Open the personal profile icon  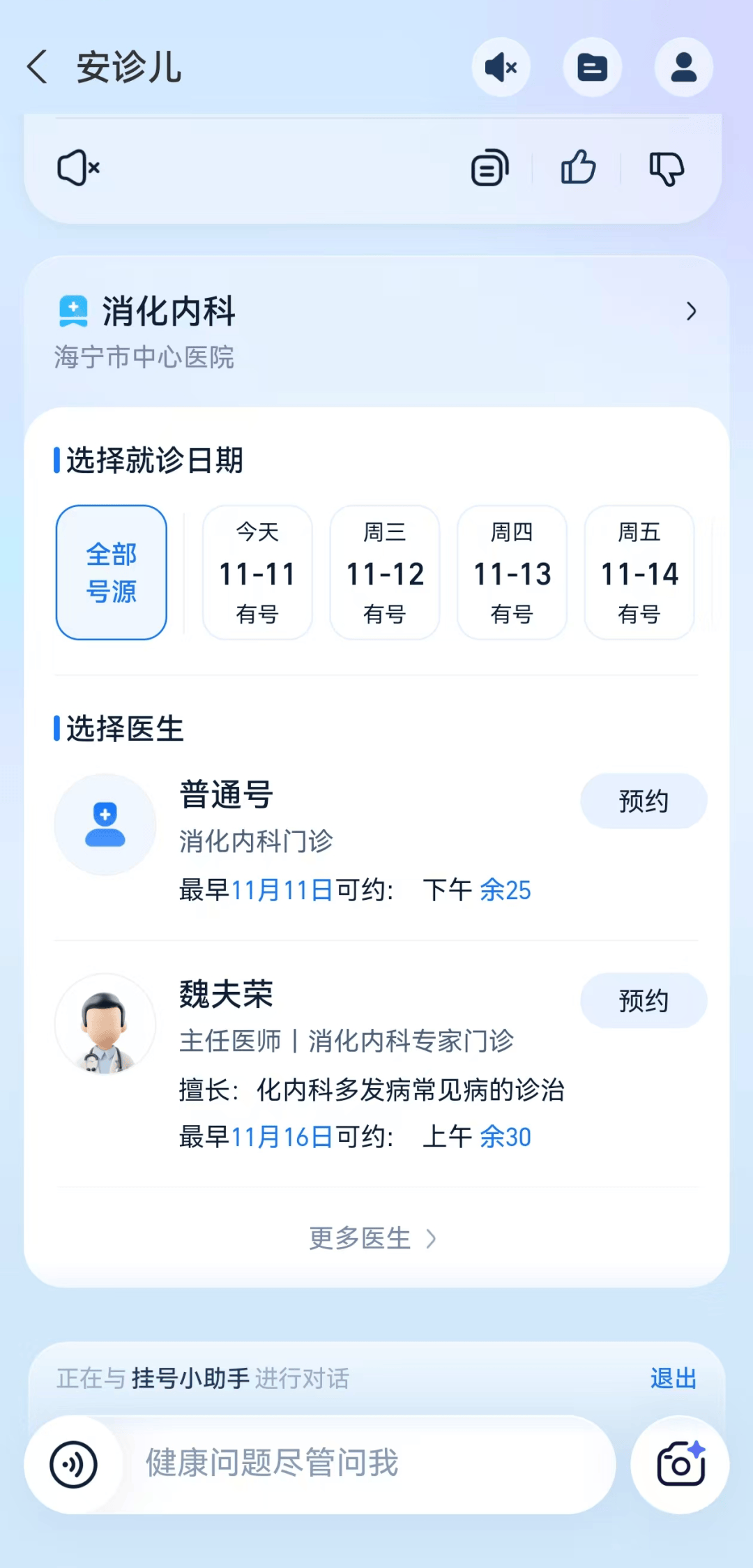[683, 68]
